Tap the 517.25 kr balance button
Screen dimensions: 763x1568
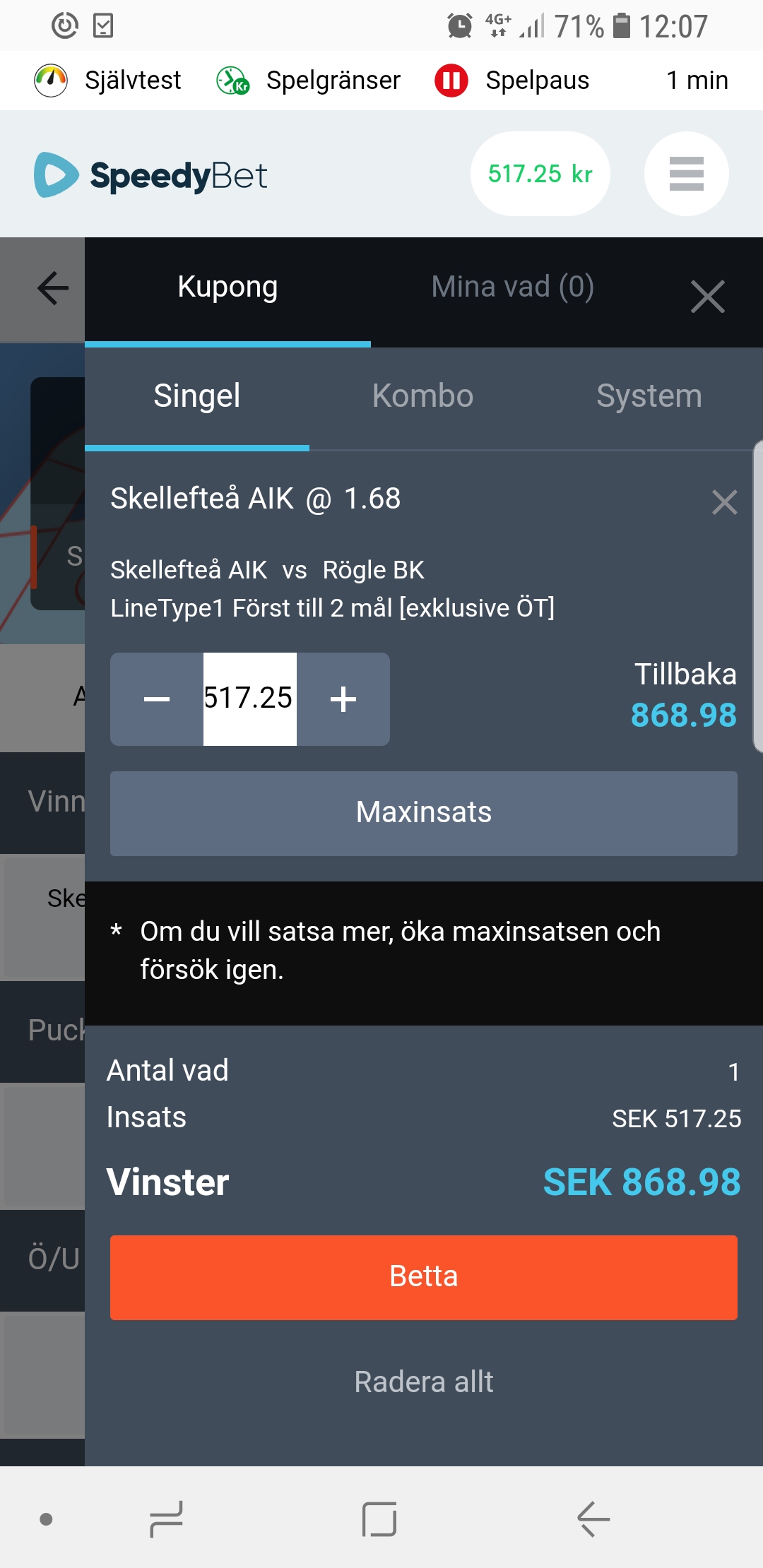[540, 174]
